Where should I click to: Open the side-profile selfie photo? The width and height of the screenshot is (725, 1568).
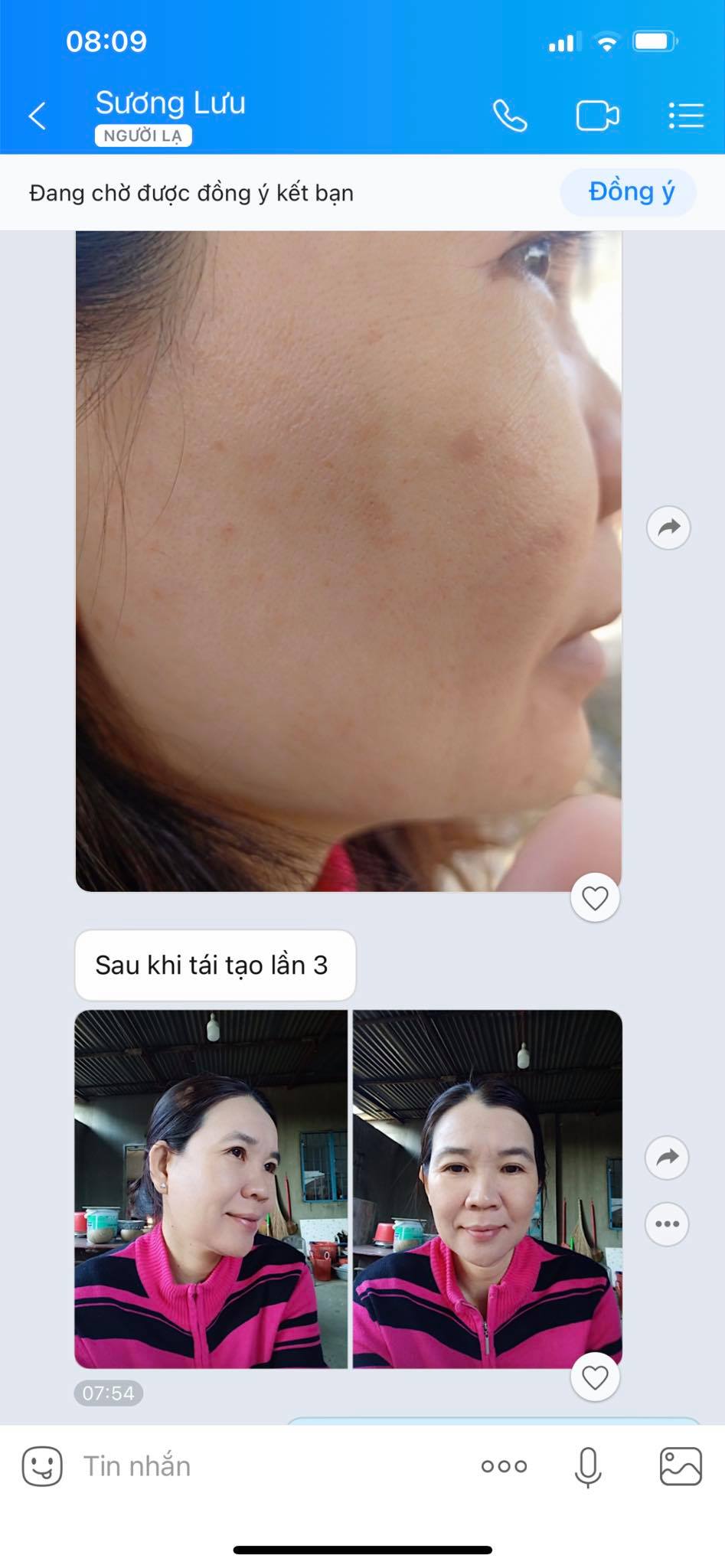click(211, 1189)
